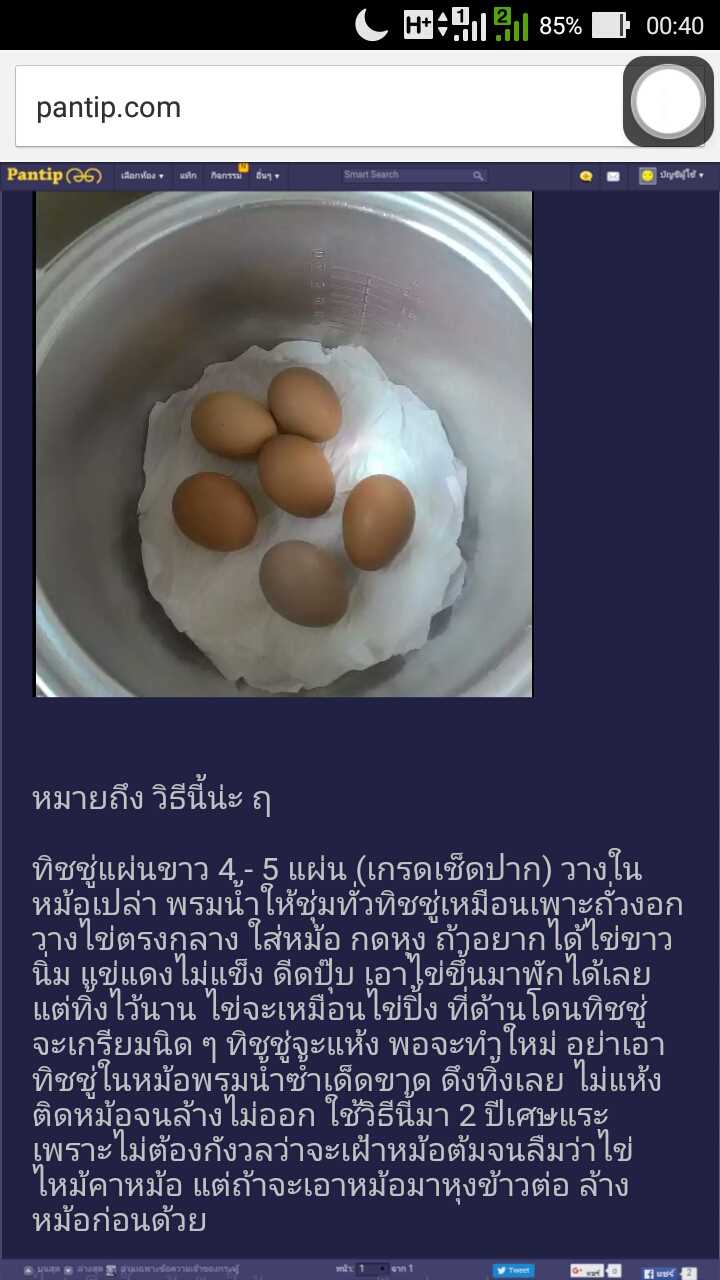
Task: Open the บัญชีผู้ใช้ account dropdown
Action: (x=672, y=175)
